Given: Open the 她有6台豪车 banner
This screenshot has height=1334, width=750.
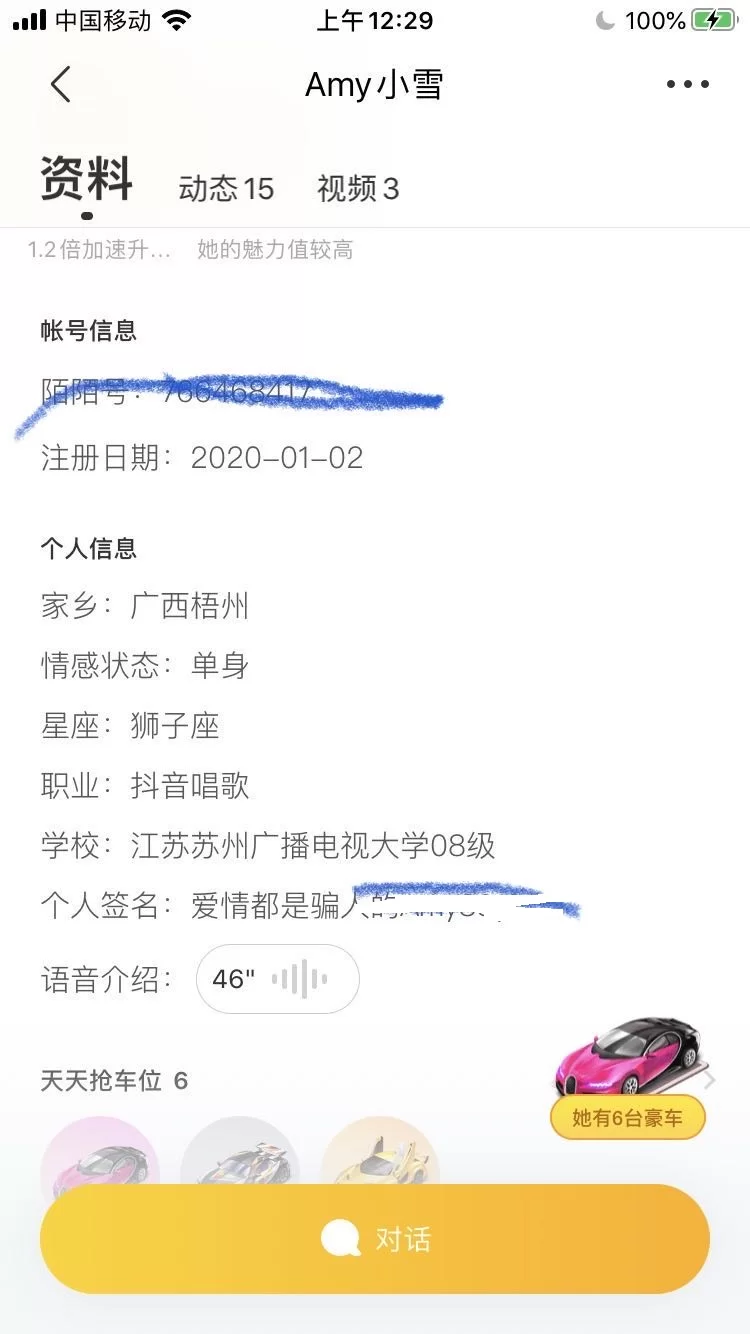Looking at the screenshot, I should [628, 1117].
